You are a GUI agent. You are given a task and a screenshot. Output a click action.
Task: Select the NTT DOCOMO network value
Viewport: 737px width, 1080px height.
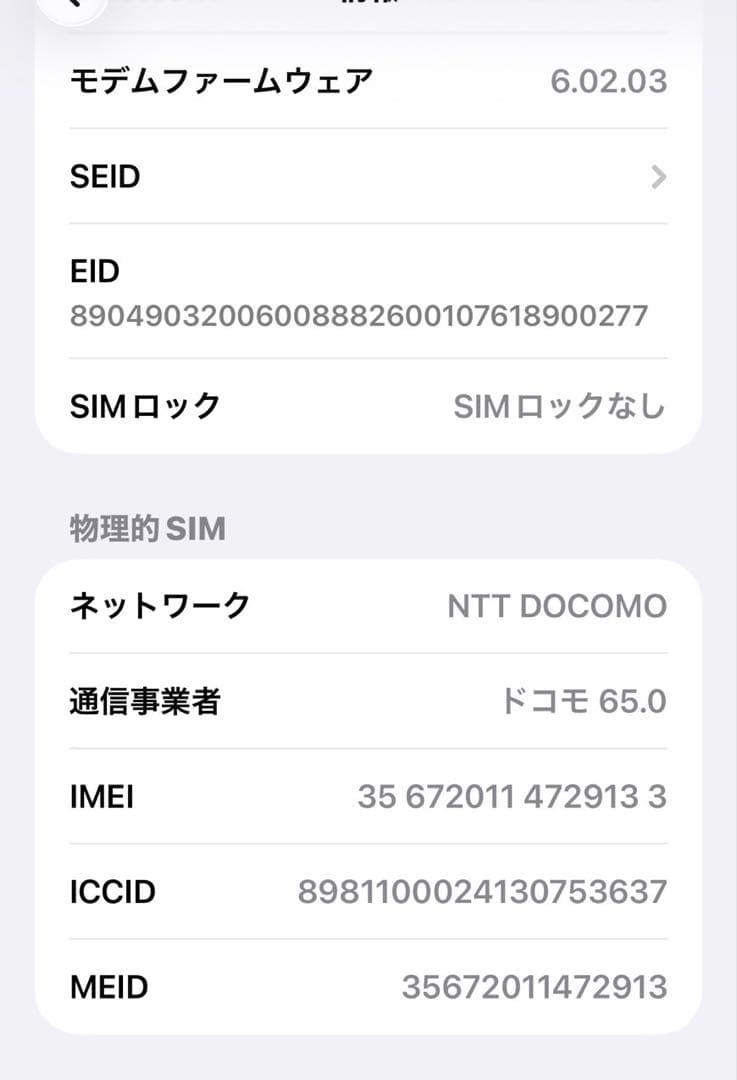pyautogui.click(x=557, y=604)
